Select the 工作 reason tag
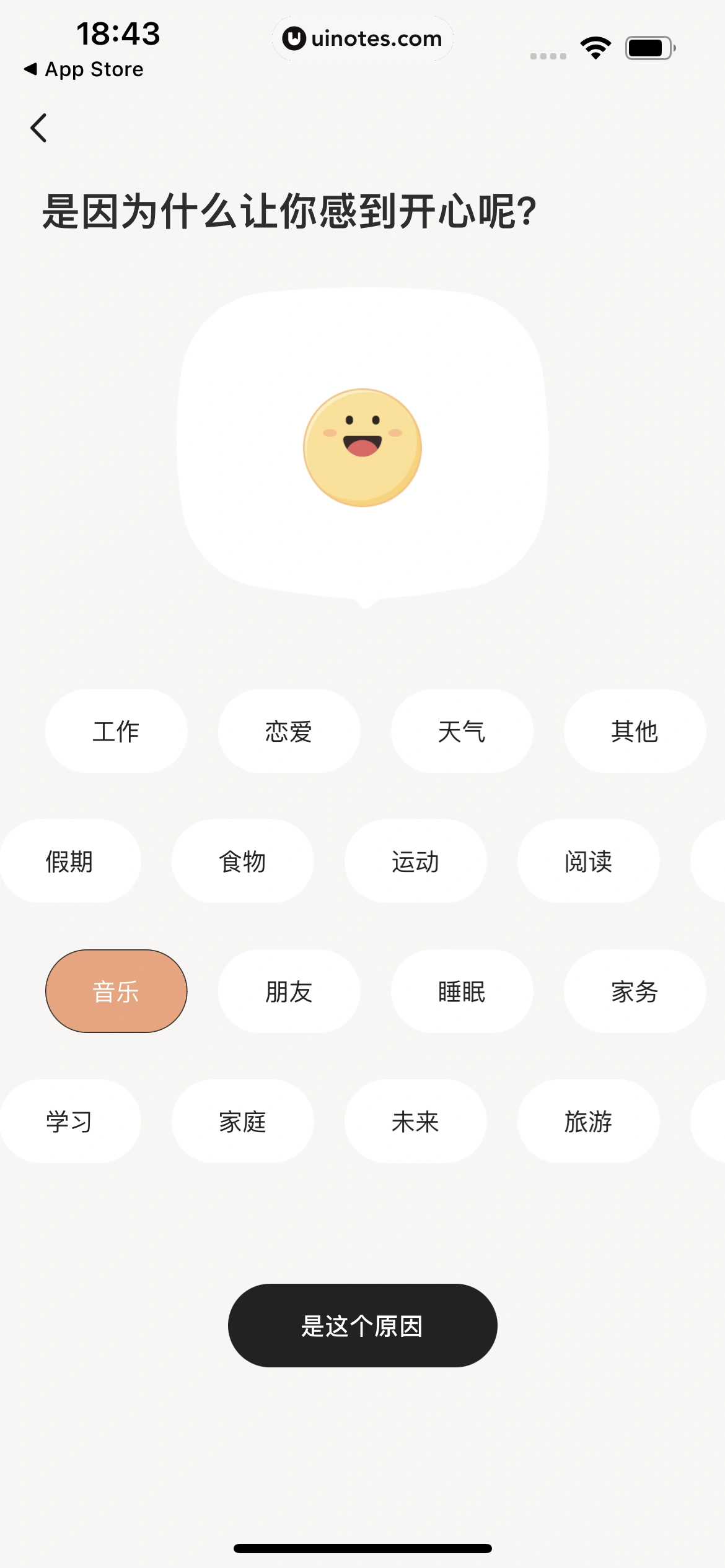The width and height of the screenshot is (725, 1568). coord(116,731)
